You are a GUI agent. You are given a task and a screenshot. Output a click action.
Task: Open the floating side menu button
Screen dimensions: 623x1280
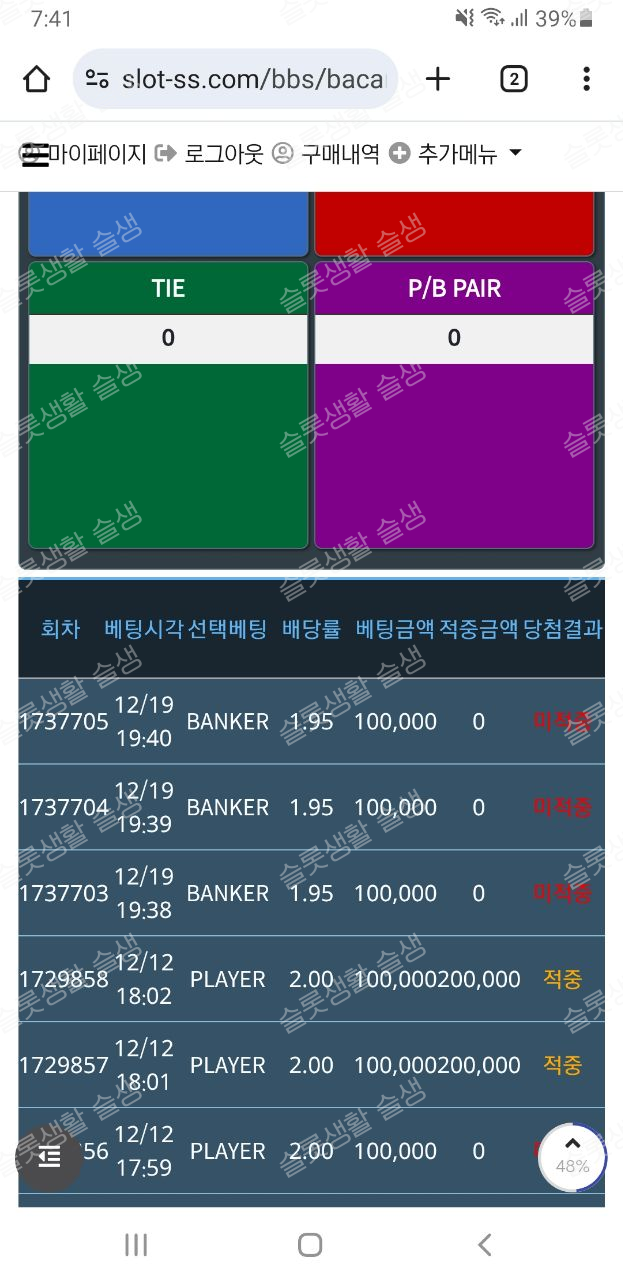point(50,1158)
